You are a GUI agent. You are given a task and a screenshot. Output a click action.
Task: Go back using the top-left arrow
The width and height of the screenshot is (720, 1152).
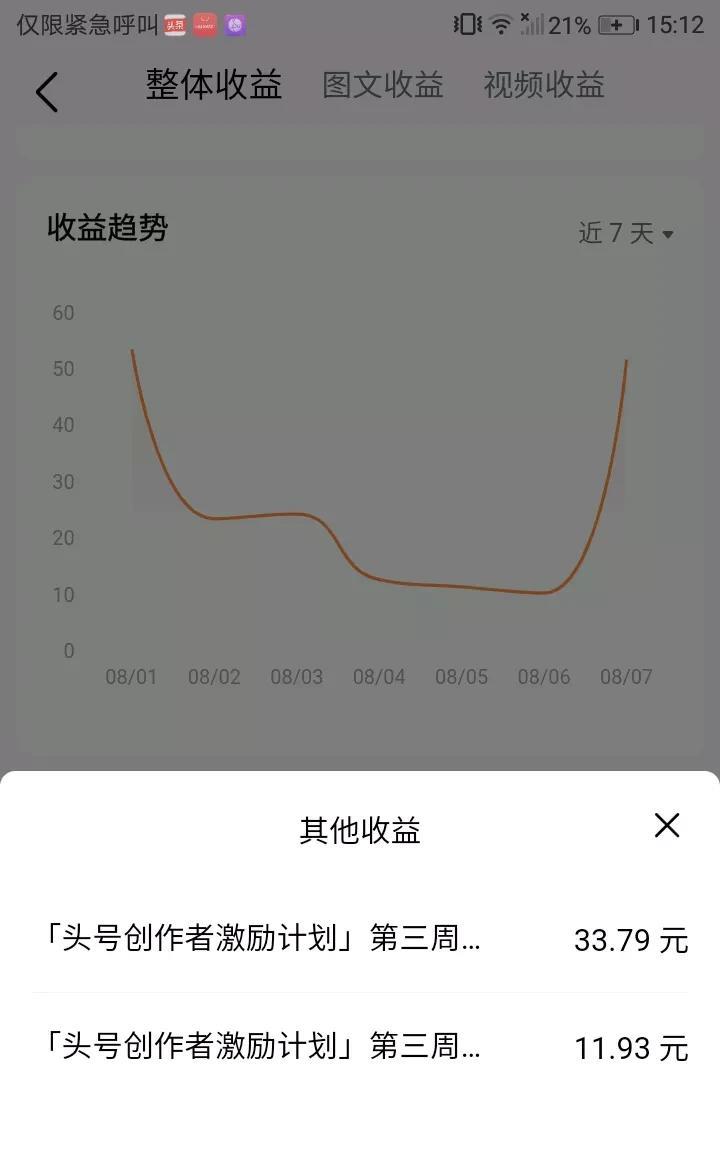pyautogui.click(x=46, y=93)
